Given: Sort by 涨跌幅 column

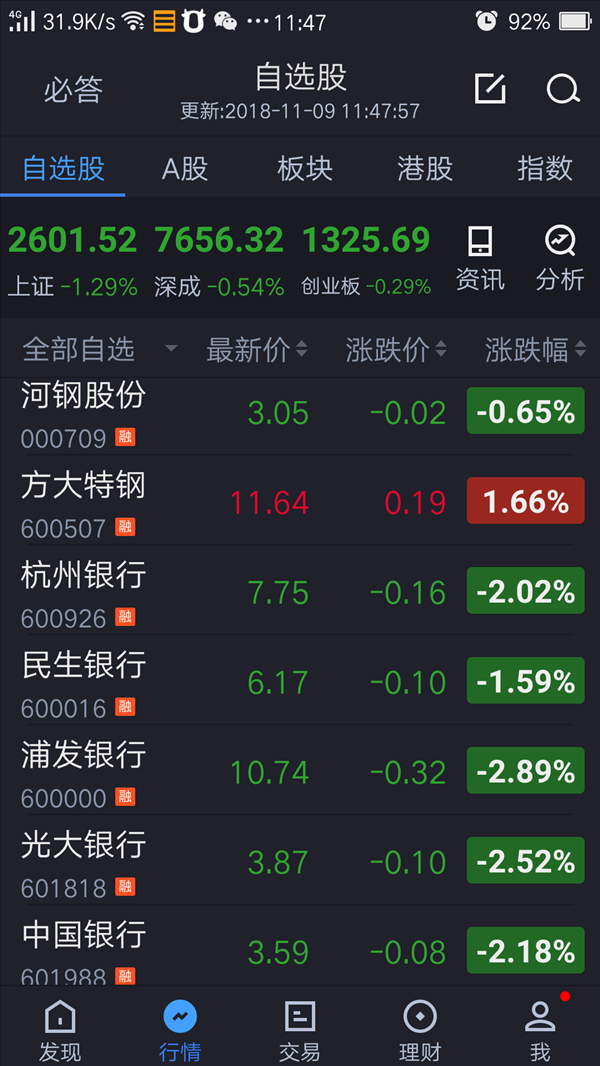Looking at the screenshot, I should click(x=535, y=350).
